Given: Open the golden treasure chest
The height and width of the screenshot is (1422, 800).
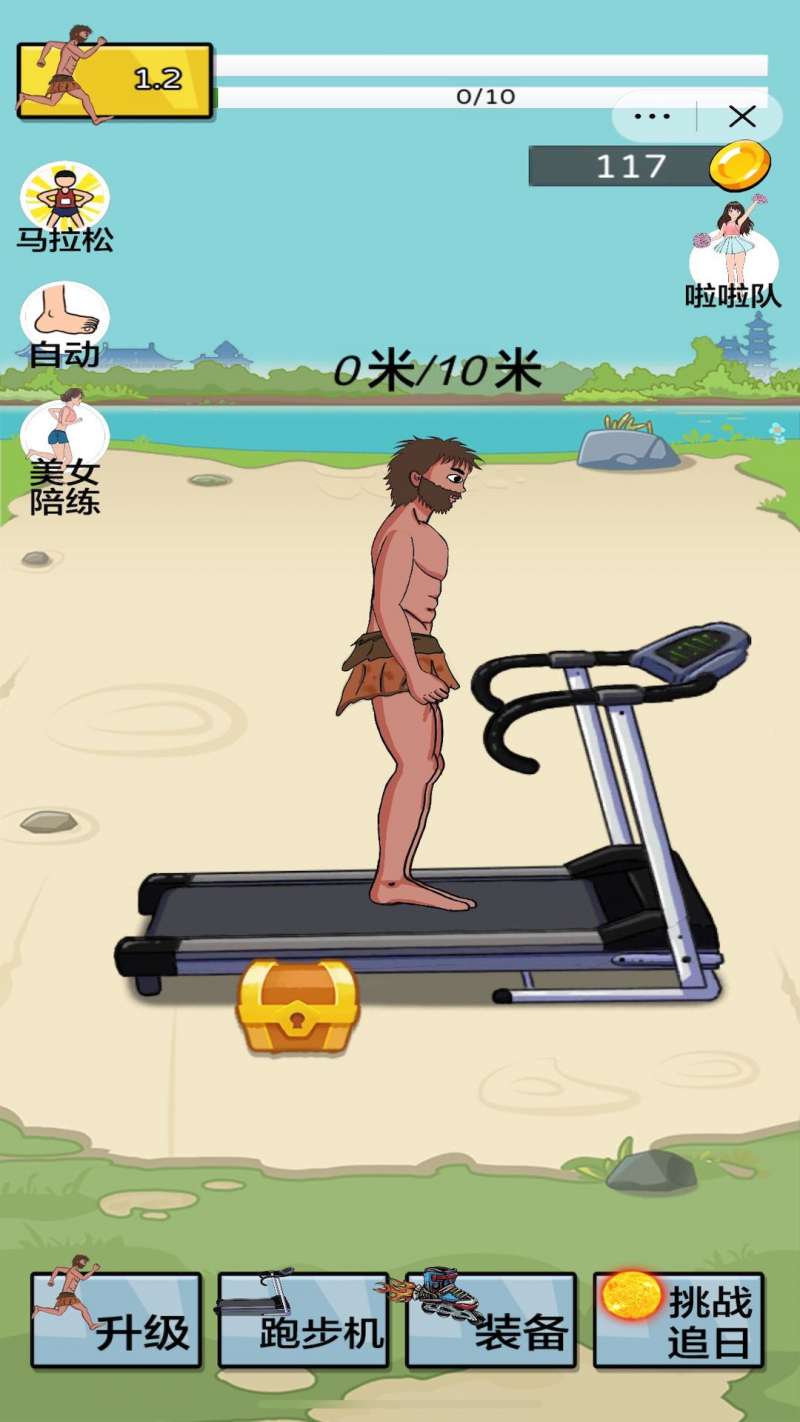Looking at the screenshot, I should pos(298,1006).
